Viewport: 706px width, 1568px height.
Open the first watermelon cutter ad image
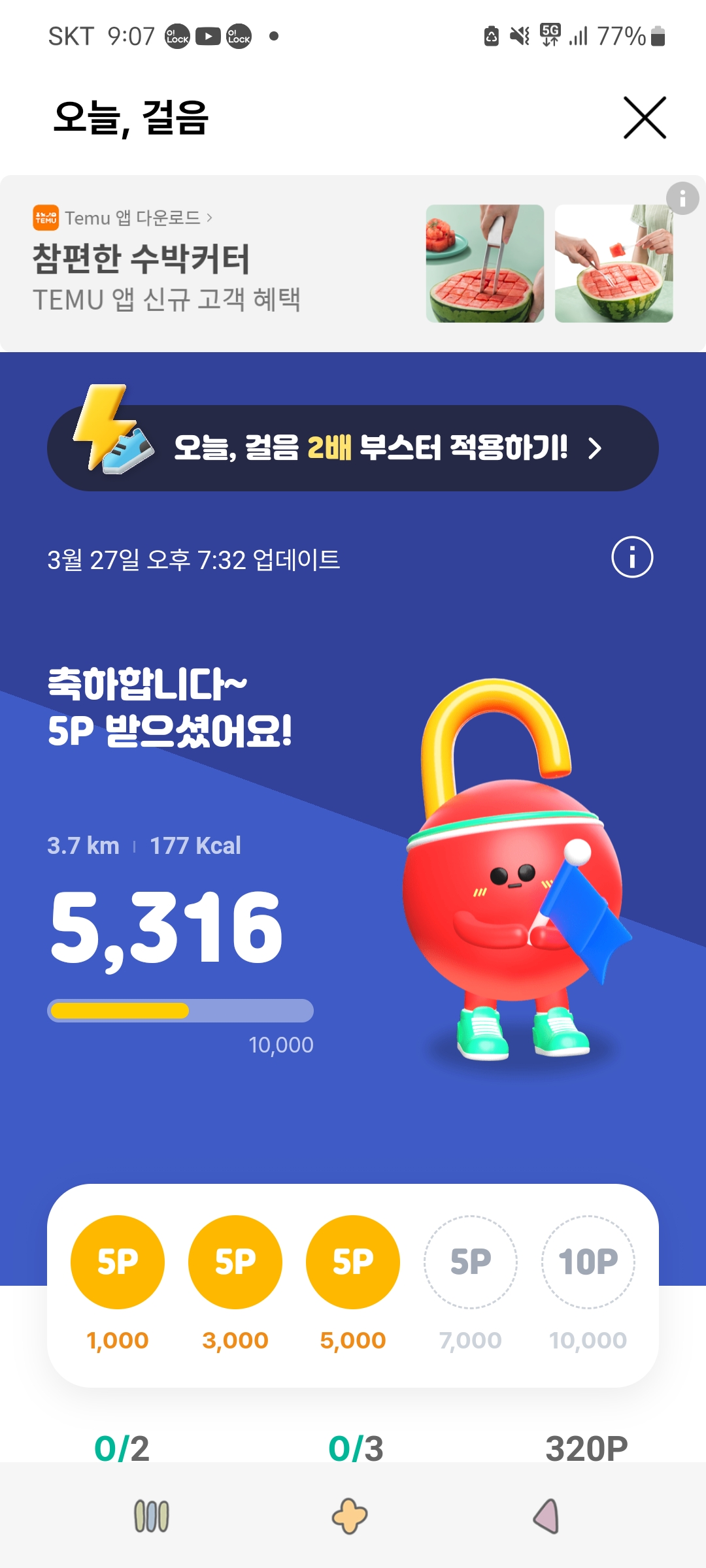point(485,263)
